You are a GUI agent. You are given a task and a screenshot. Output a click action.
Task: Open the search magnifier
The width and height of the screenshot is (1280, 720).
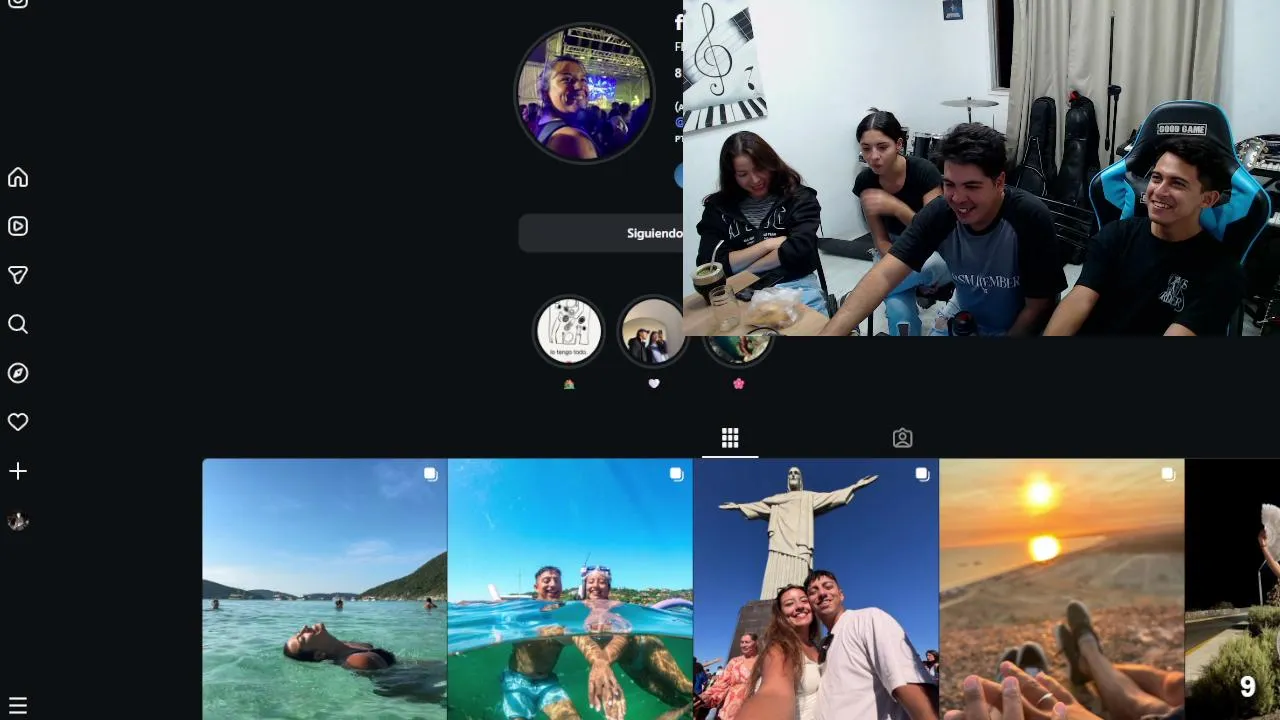point(18,324)
